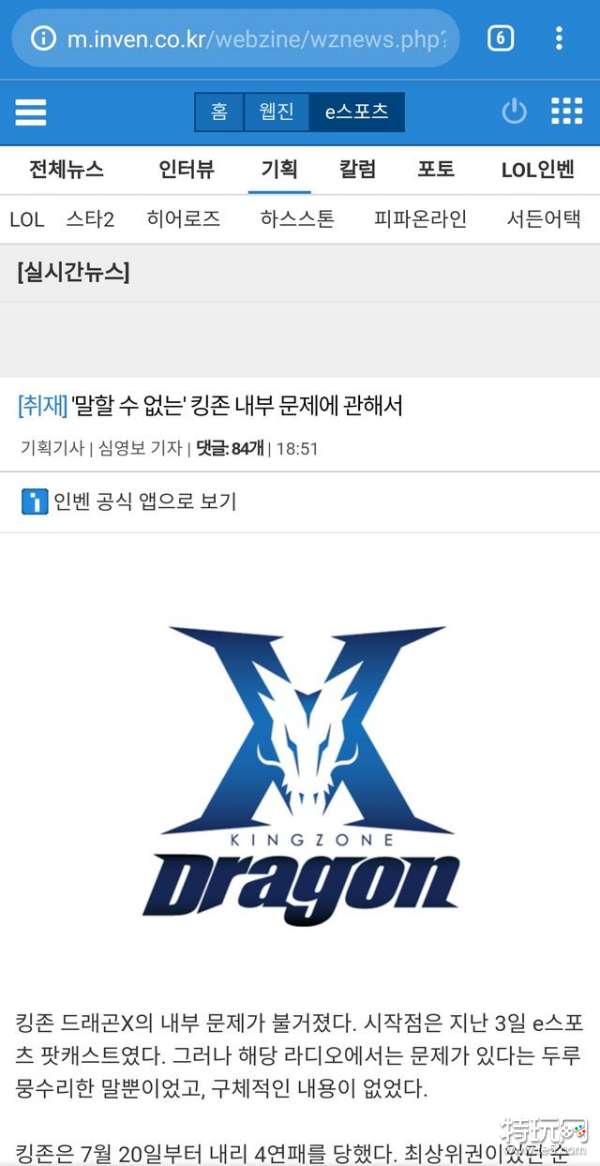This screenshot has height=1166, width=600.
Task: Switch to the 전체뉴스 tab
Action: pos(66,169)
